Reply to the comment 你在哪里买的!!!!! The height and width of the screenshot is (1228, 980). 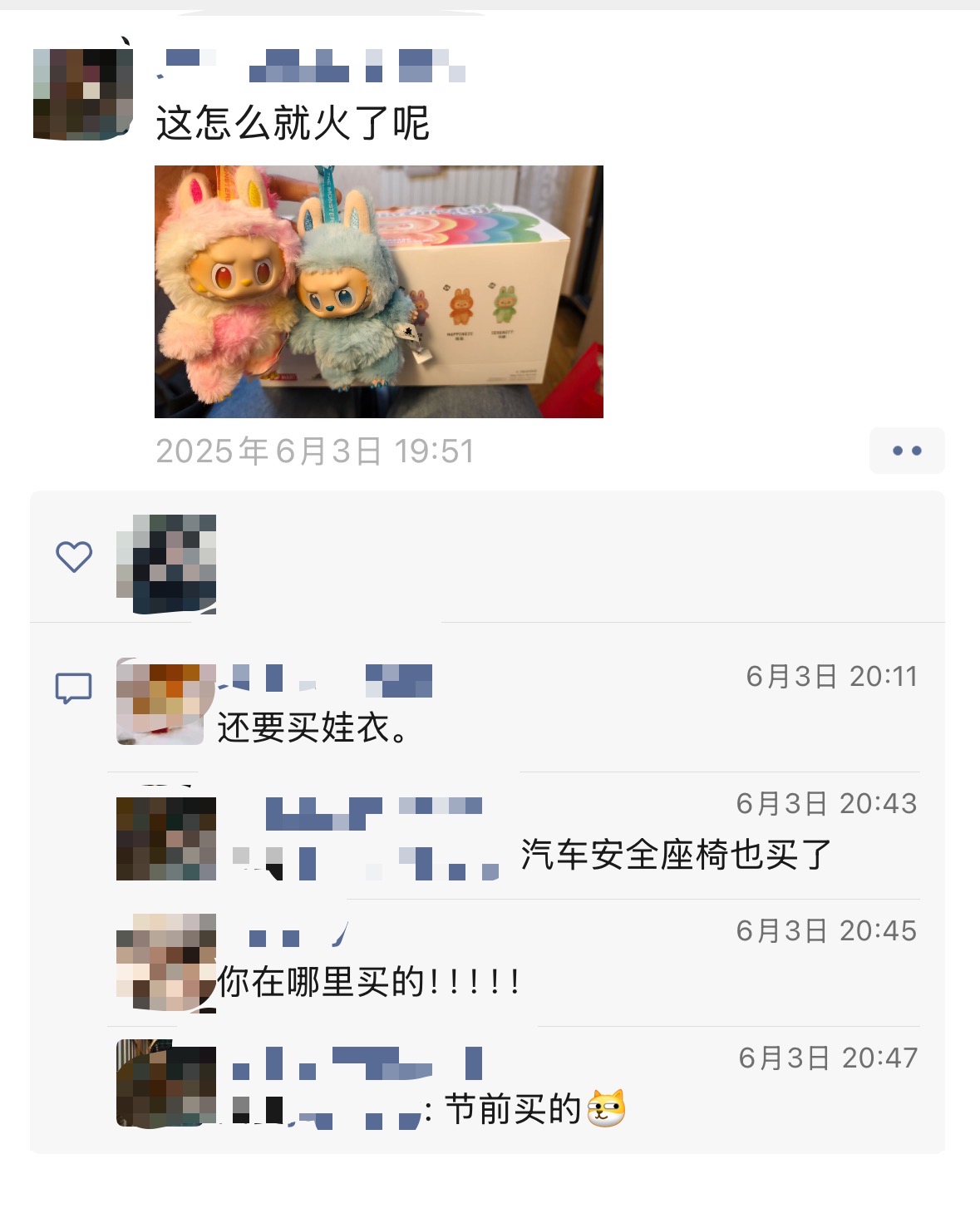369,983
